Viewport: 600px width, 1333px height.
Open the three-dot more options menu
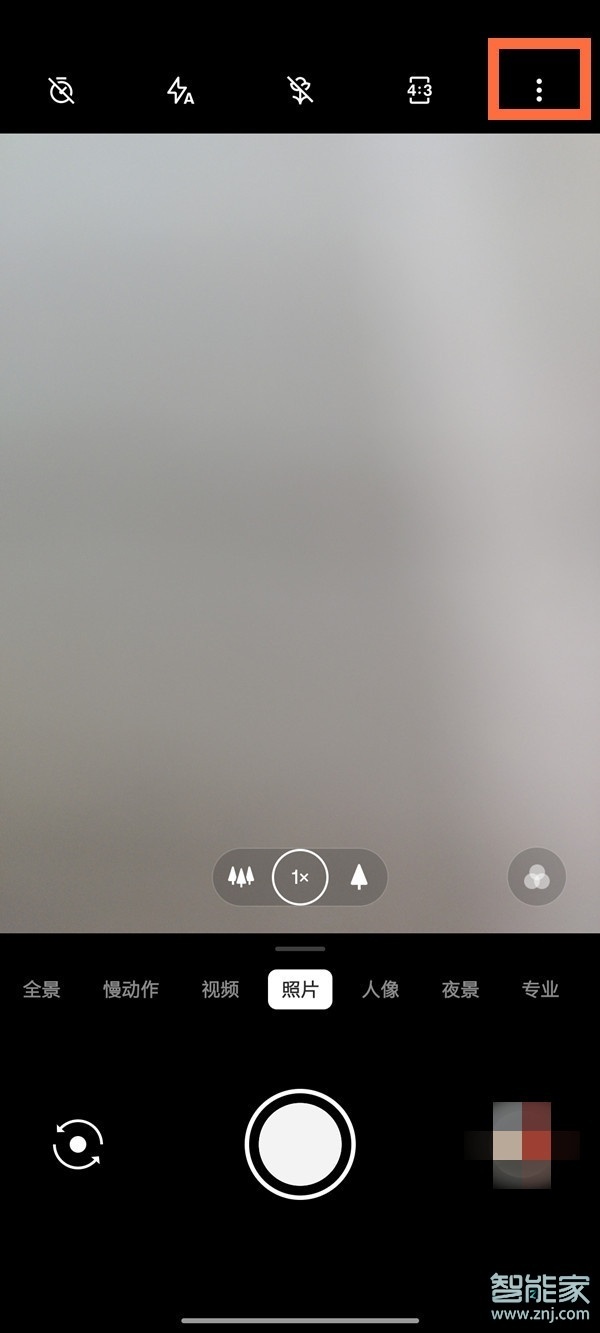[539, 91]
